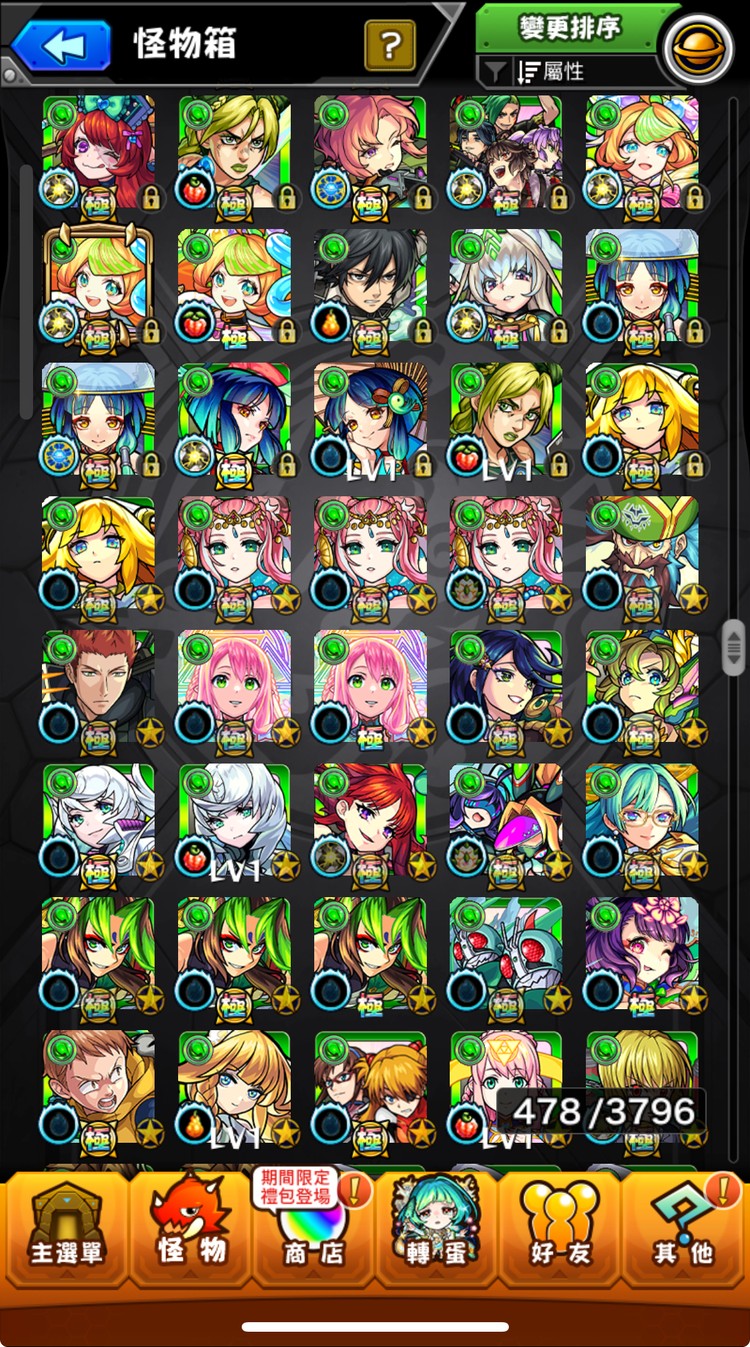Open the 商店 shop tab
This screenshot has width=750, height=1347.
pos(313,1228)
